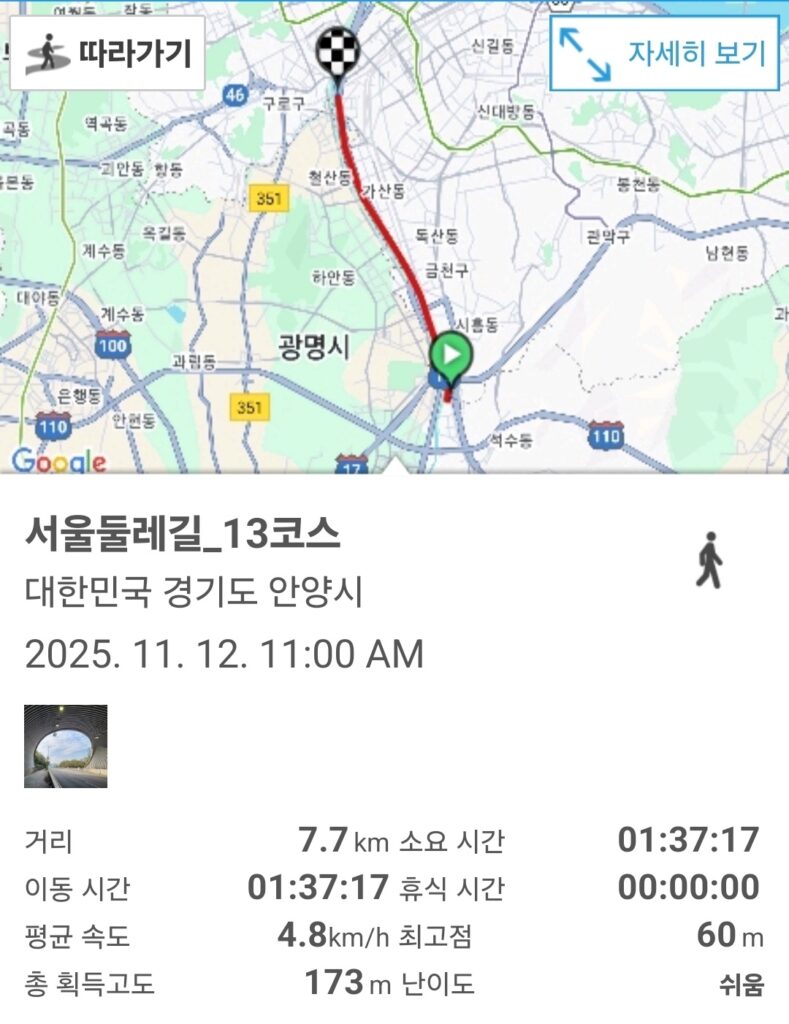Open 자세히 보기 detailed map view

click(664, 53)
